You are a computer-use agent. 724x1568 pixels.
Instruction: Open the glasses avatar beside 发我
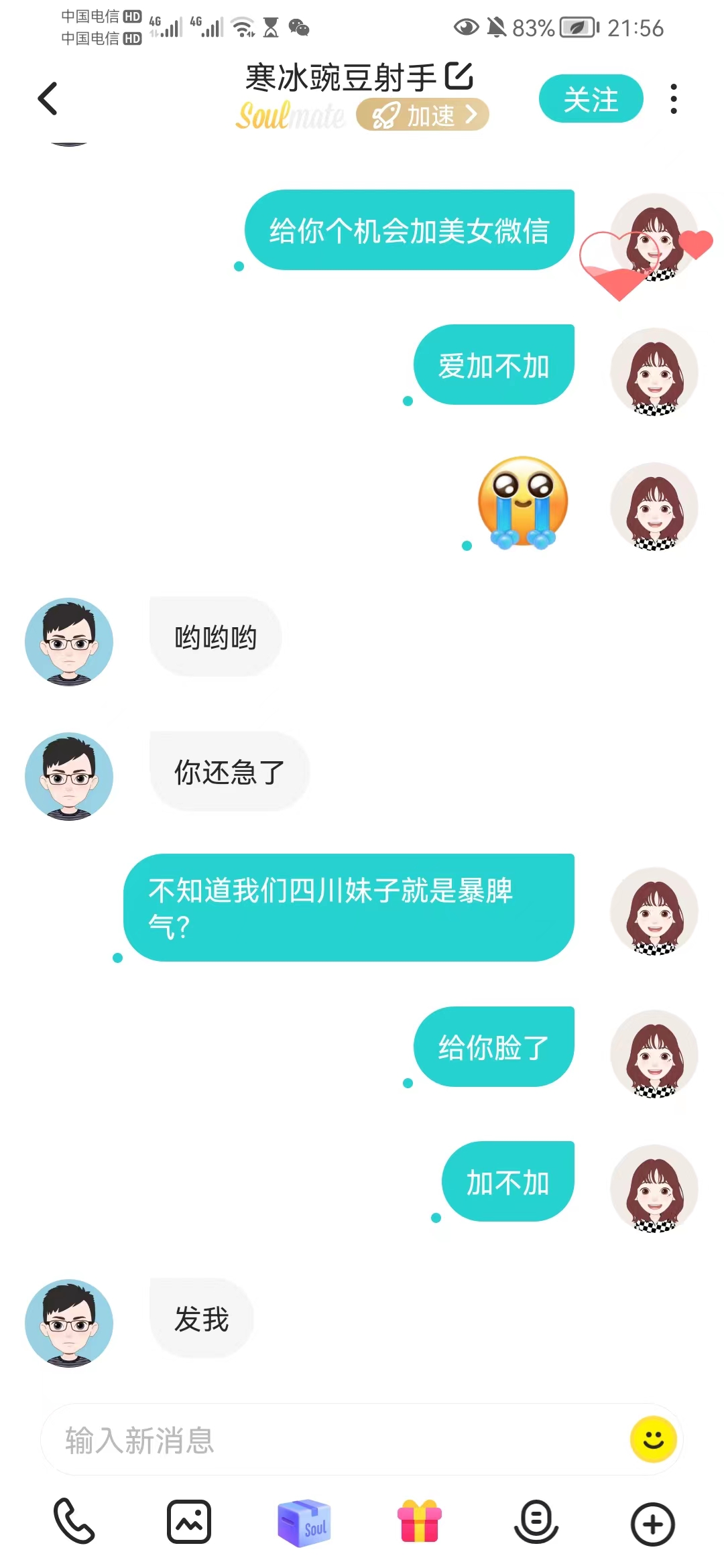pyautogui.click(x=69, y=1323)
